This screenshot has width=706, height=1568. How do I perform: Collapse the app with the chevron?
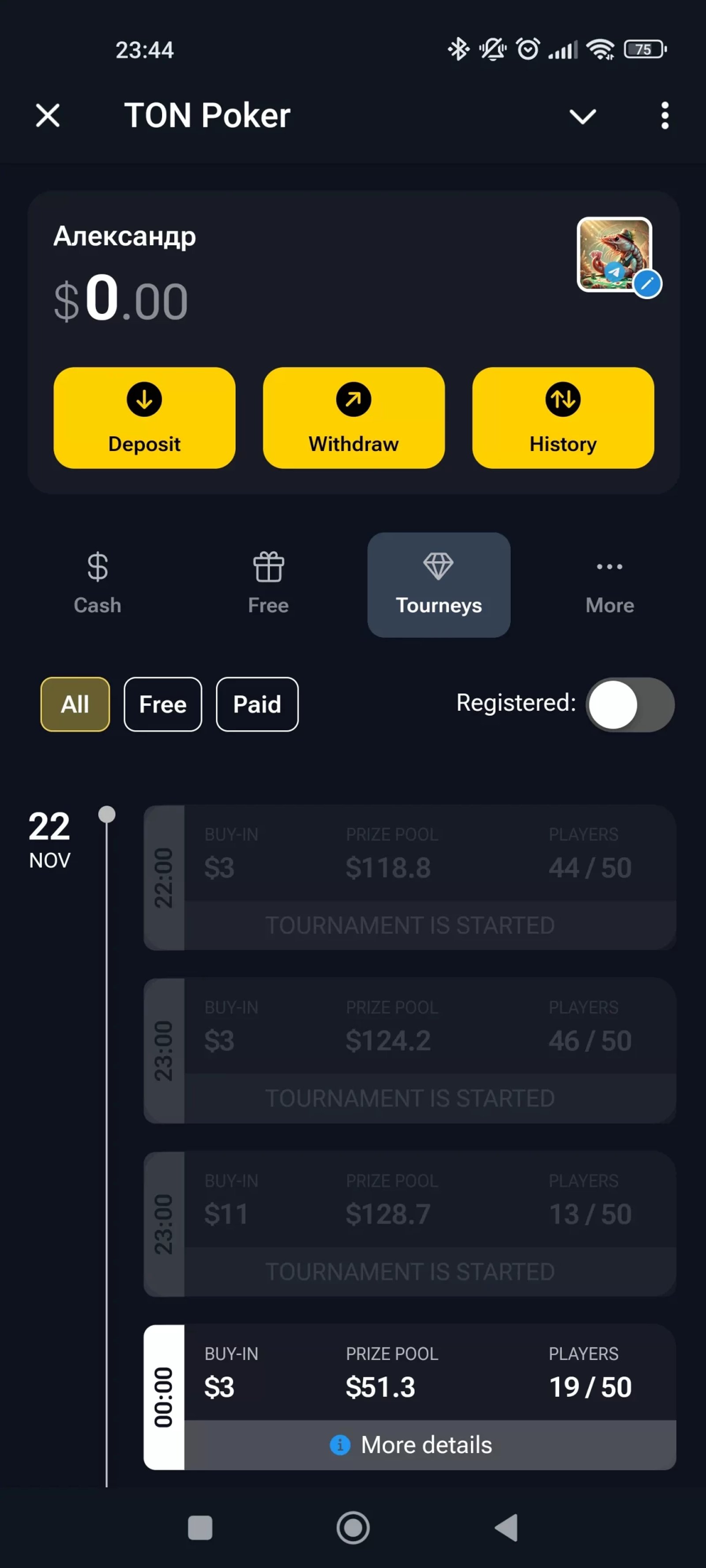click(582, 116)
